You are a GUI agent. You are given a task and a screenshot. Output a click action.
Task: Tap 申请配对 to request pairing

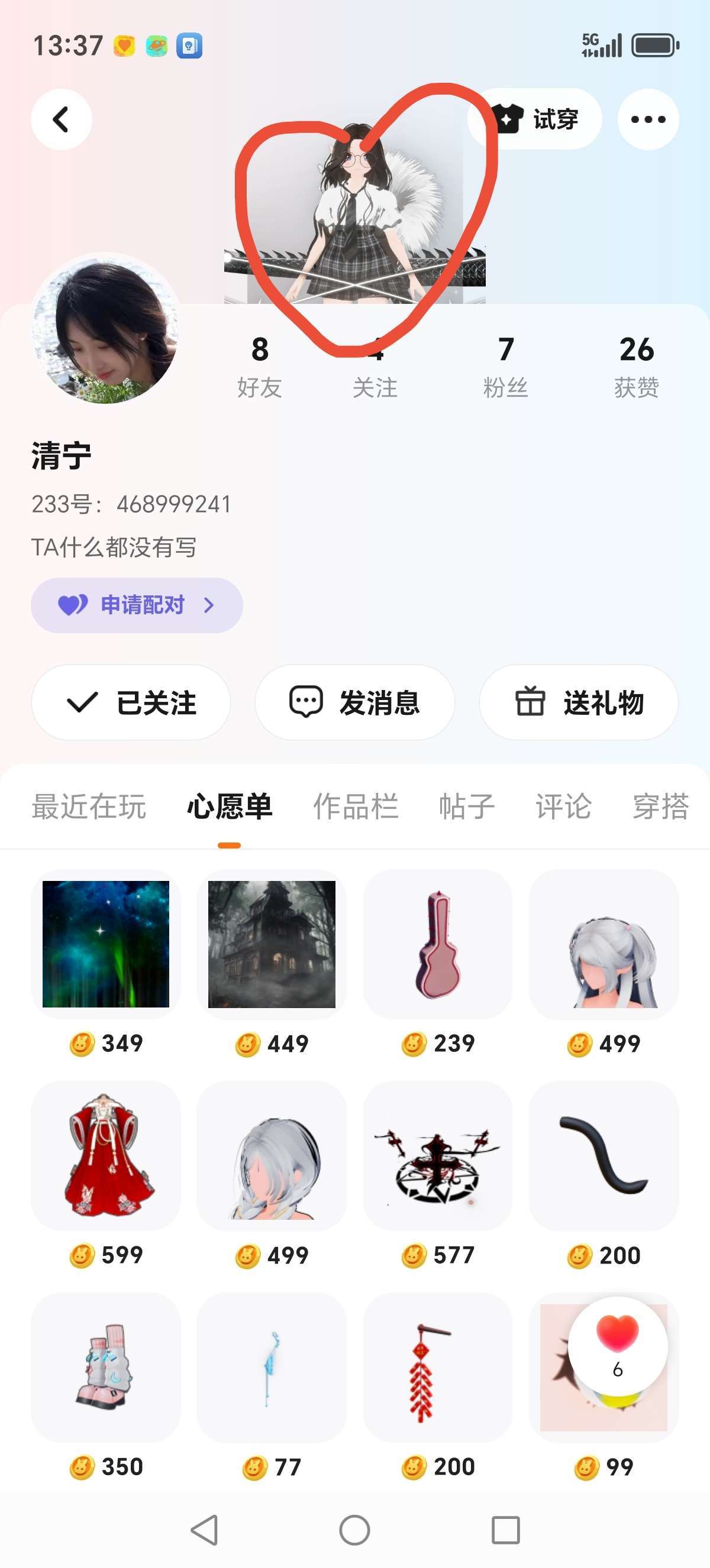pos(137,605)
